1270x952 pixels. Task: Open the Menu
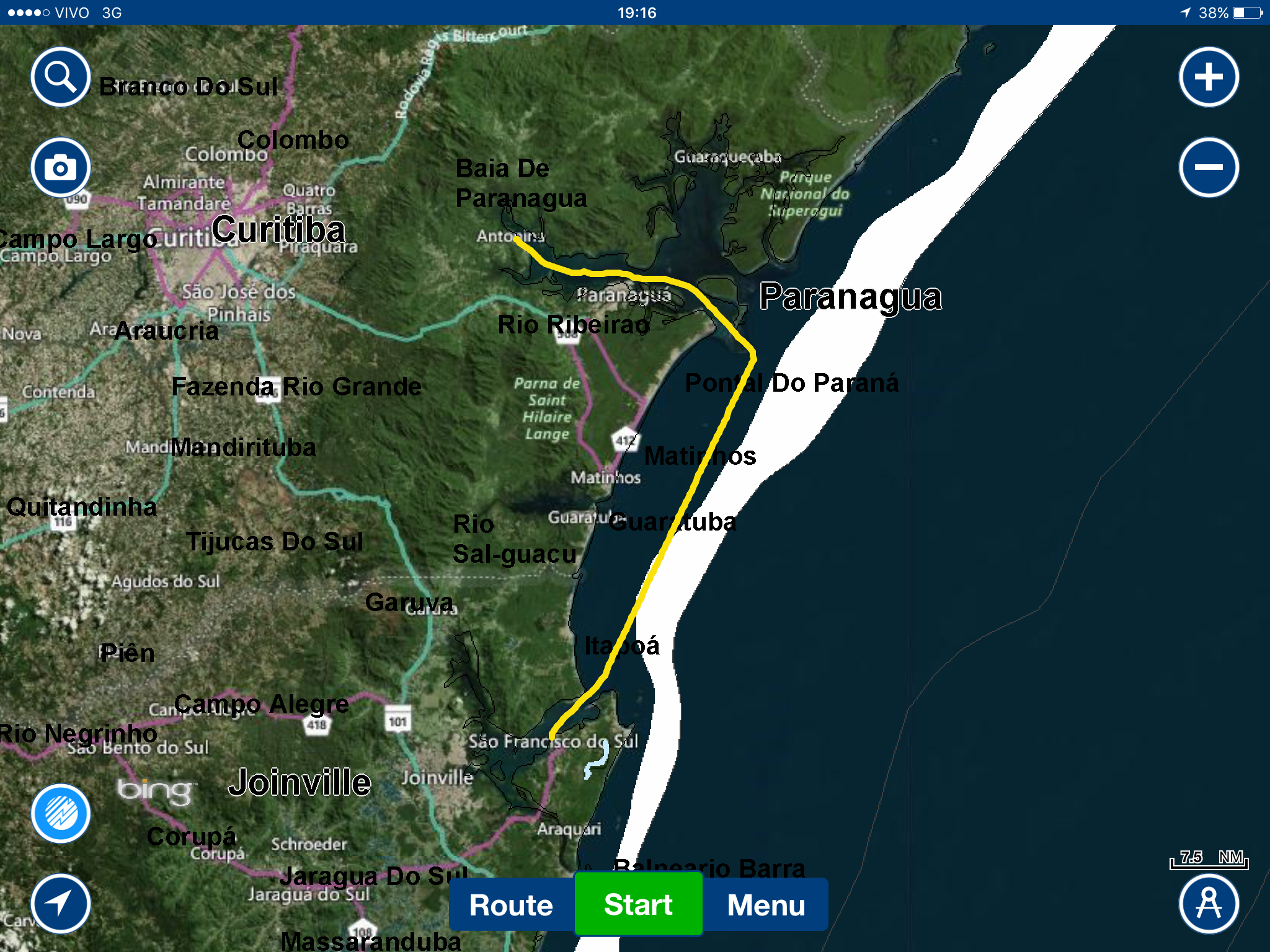(x=766, y=905)
